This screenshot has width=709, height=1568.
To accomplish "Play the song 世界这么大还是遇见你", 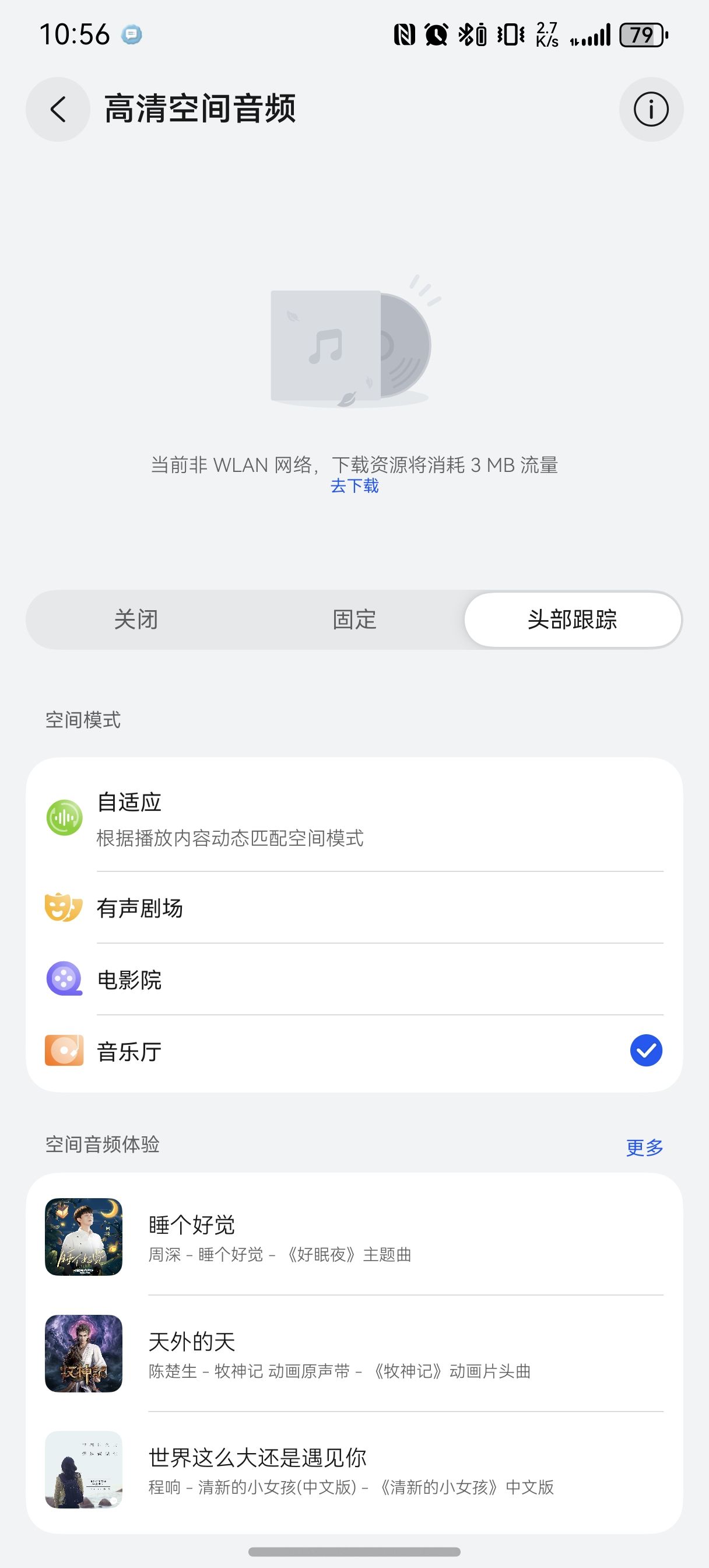I will 353,1469.
